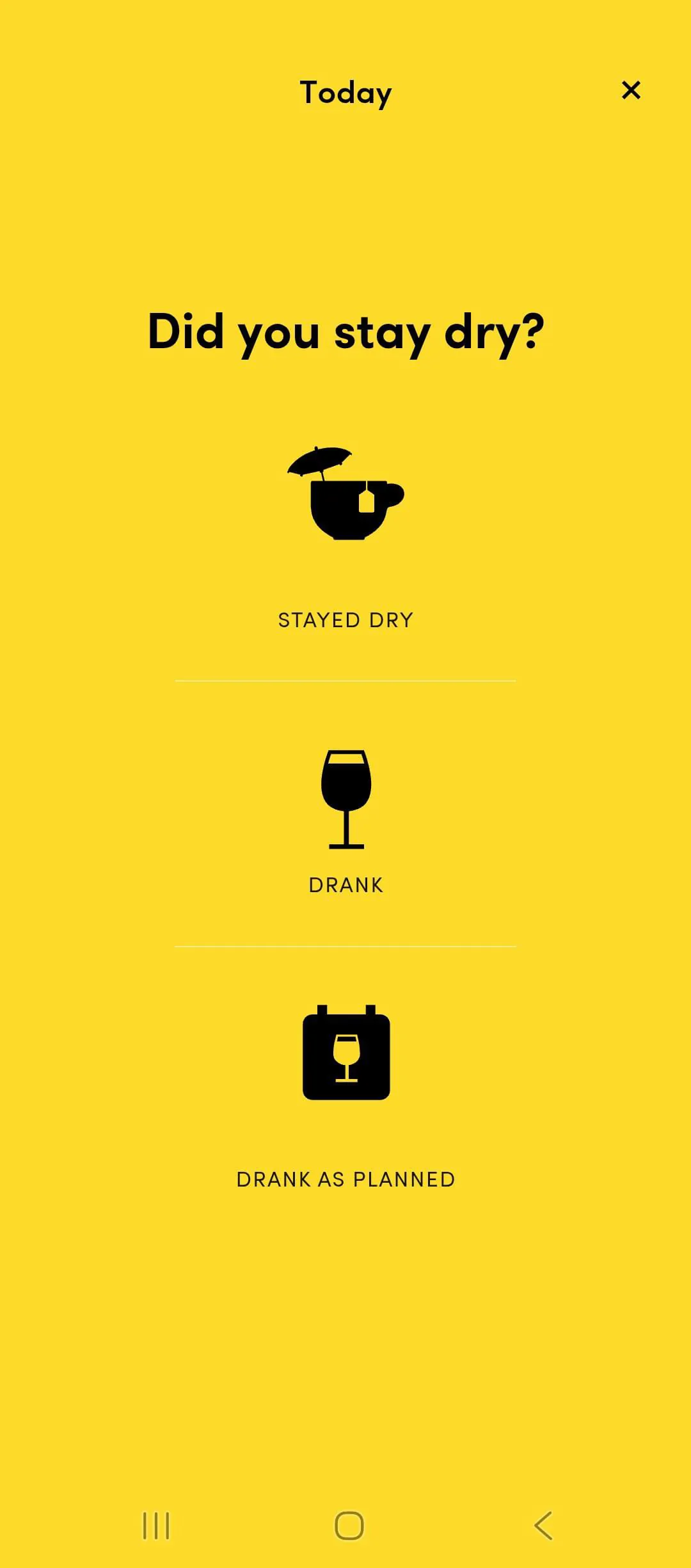Select the Drank As Planned calendar icon
This screenshot has width=691, height=1568.
pyautogui.click(x=345, y=1053)
